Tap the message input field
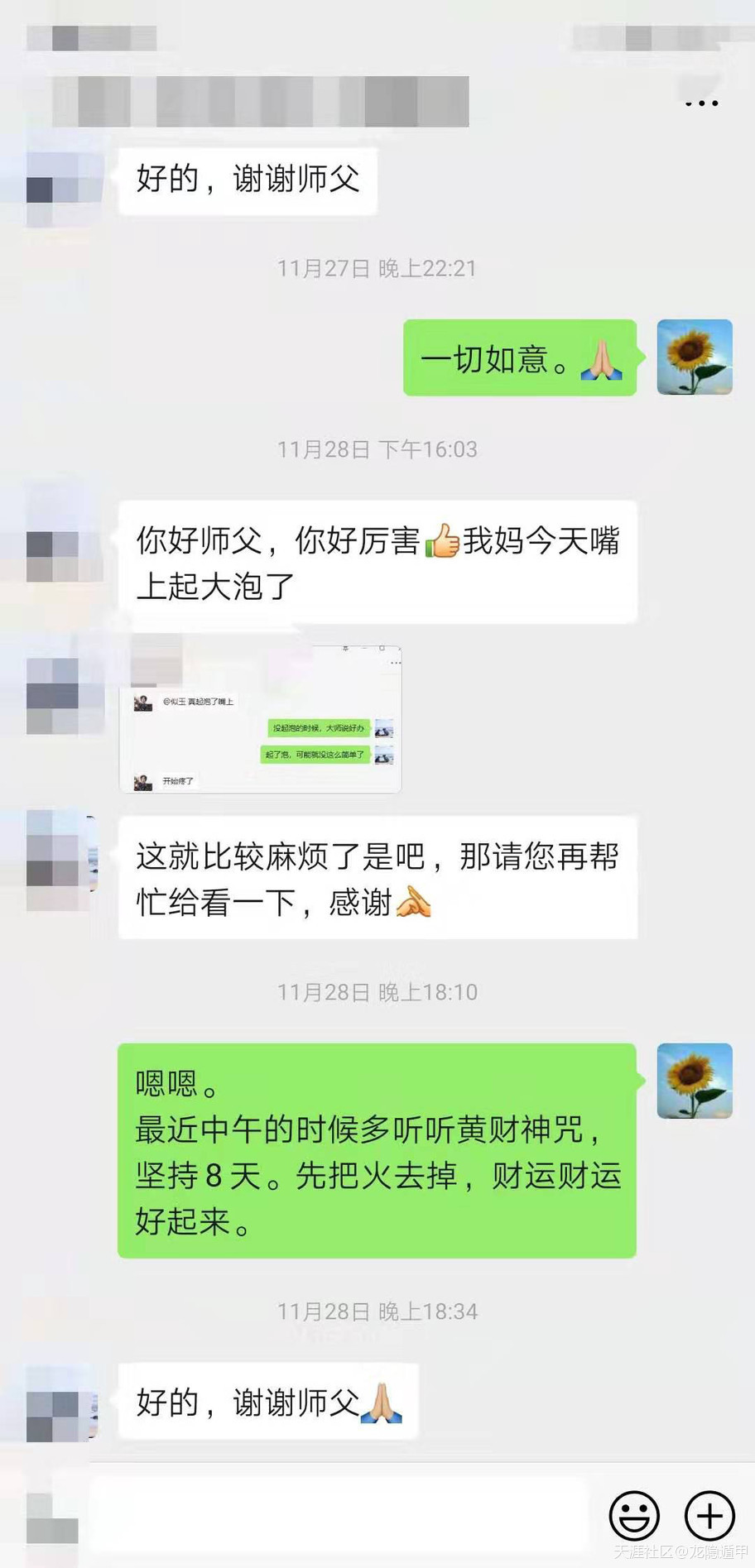The width and height of the screenshot is (755, 1568). 339,1516
